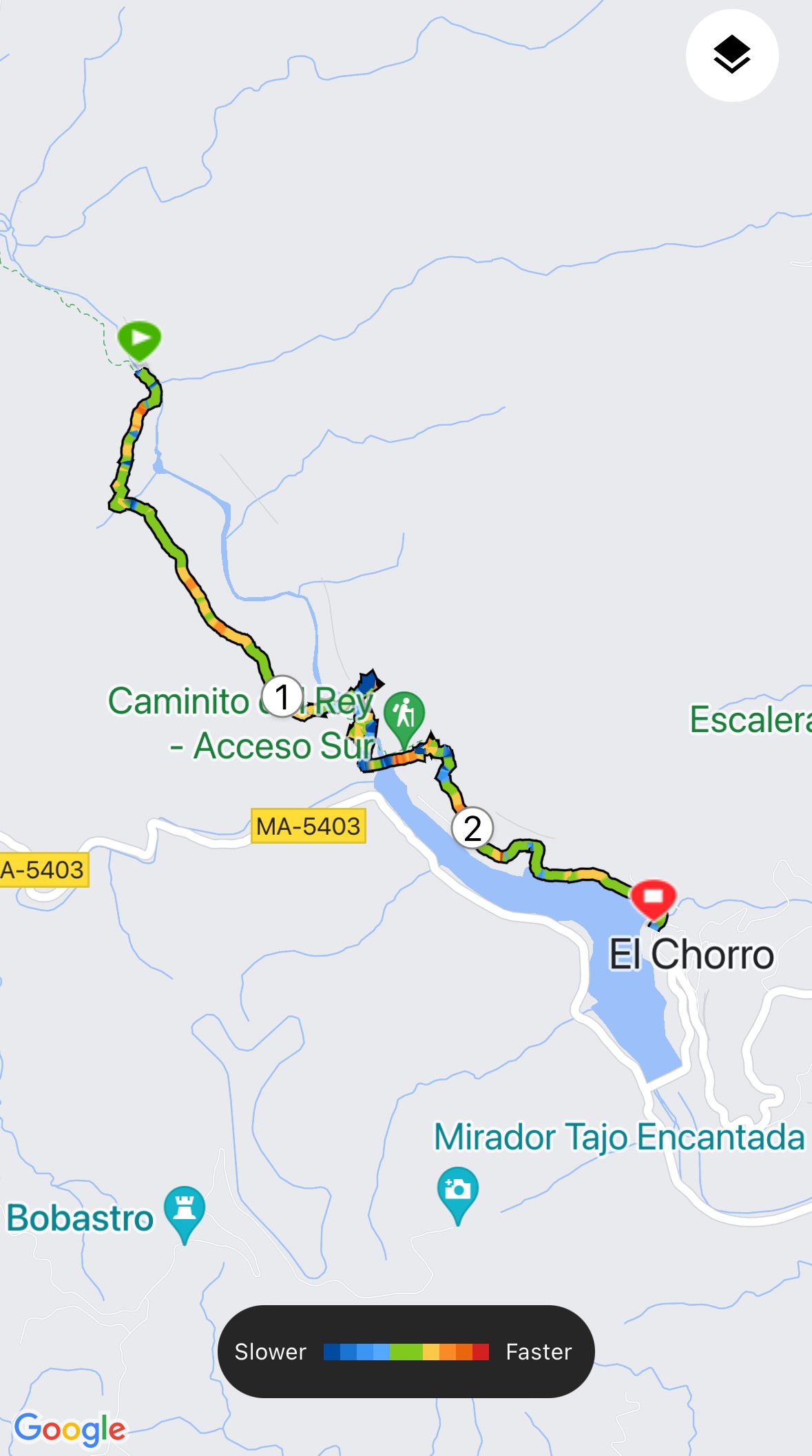Screen dimensions: 812x1456
Task: Open the Mirador Tajo Encantada camera pin
Action: (457, 1191)
